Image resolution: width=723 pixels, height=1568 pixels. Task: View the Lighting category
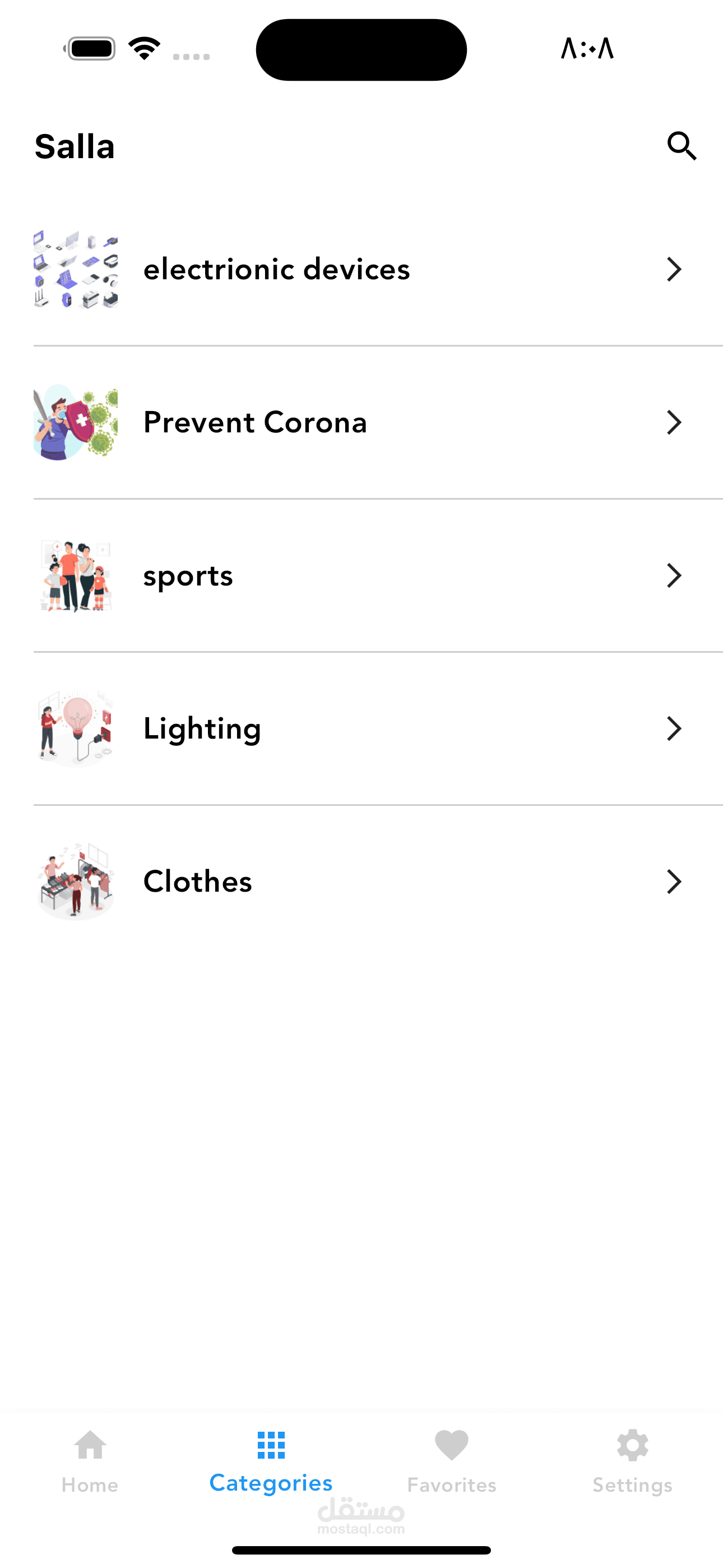tap(361, 728)
